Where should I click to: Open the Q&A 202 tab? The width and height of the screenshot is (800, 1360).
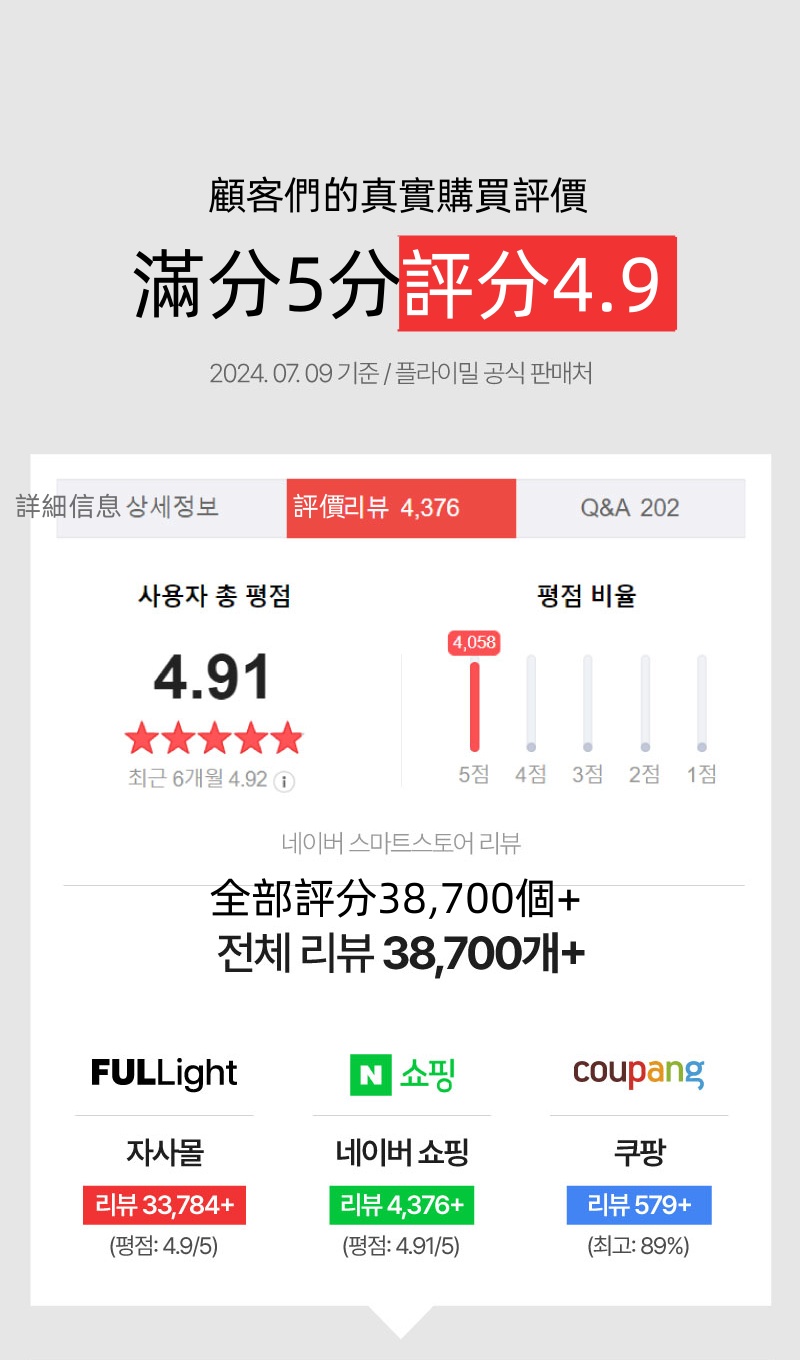[632, 508]
